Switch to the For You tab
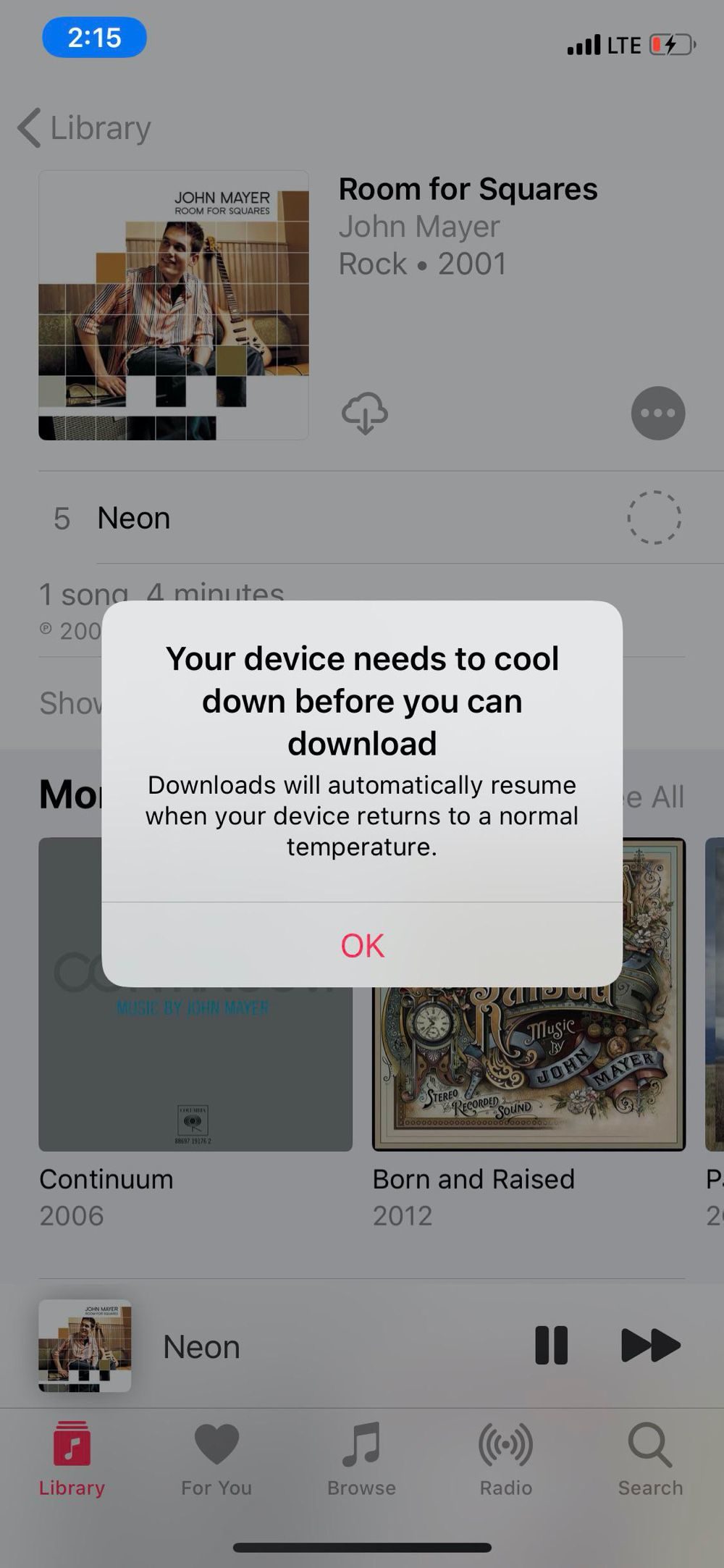The height and width of the screenshot is (1568, 724). coord(216,1459)
